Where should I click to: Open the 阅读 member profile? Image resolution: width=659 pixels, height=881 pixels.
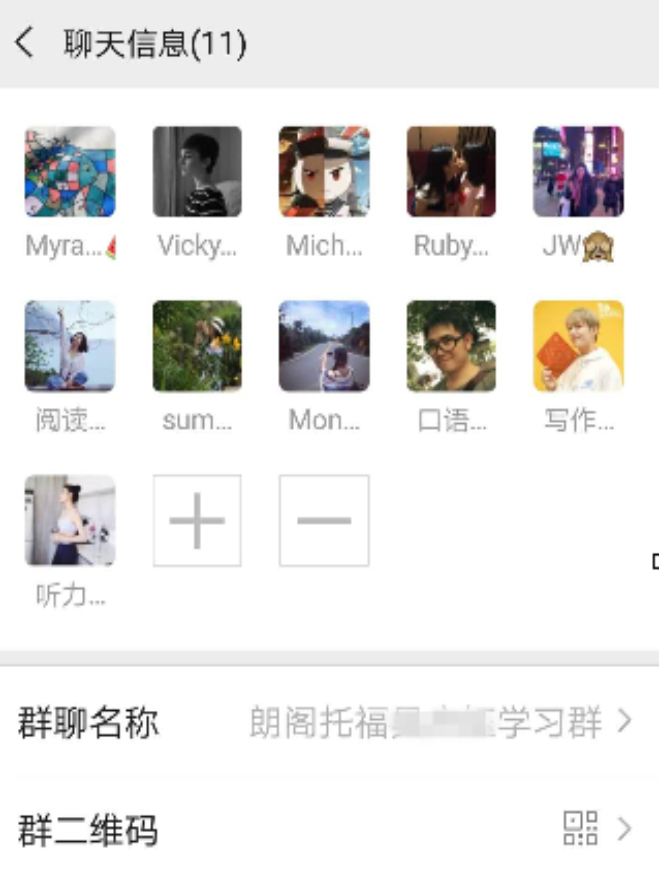coord(70,346)
